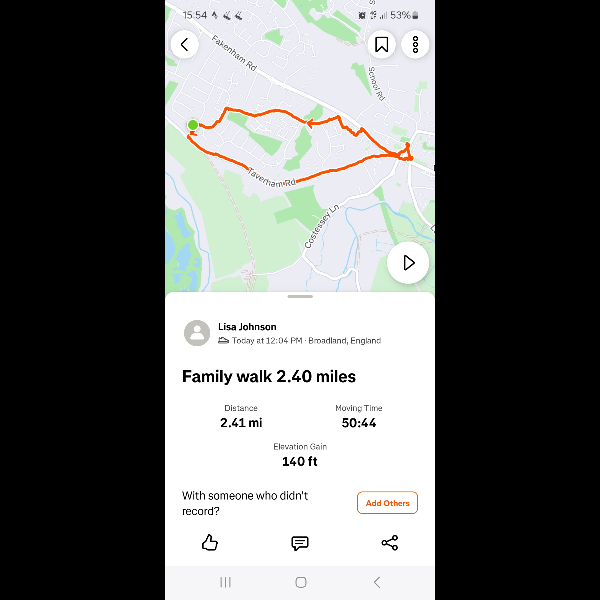The image size is (600, 600).
Task: Open the recent apps view
Action: 225,582
